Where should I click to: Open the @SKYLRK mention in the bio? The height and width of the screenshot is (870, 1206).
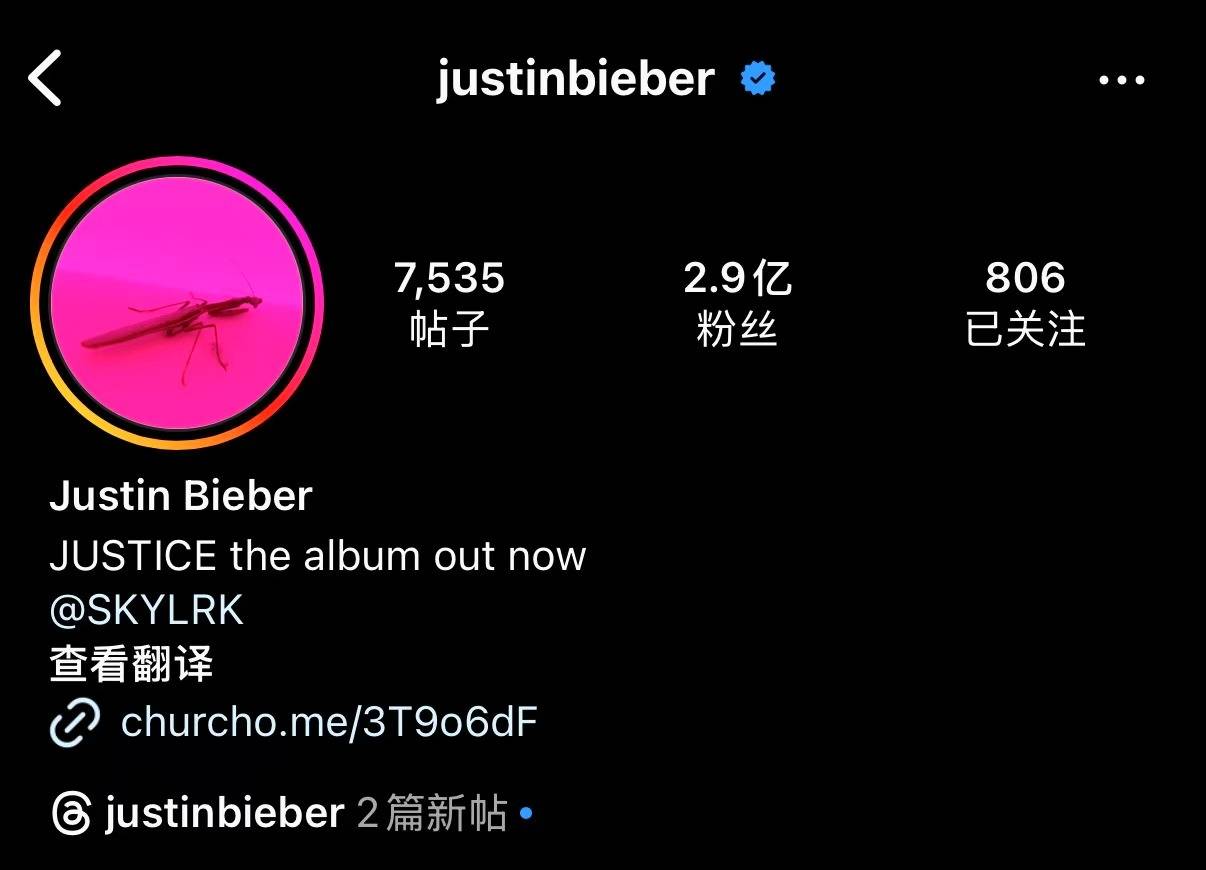[x=146, y=610]
